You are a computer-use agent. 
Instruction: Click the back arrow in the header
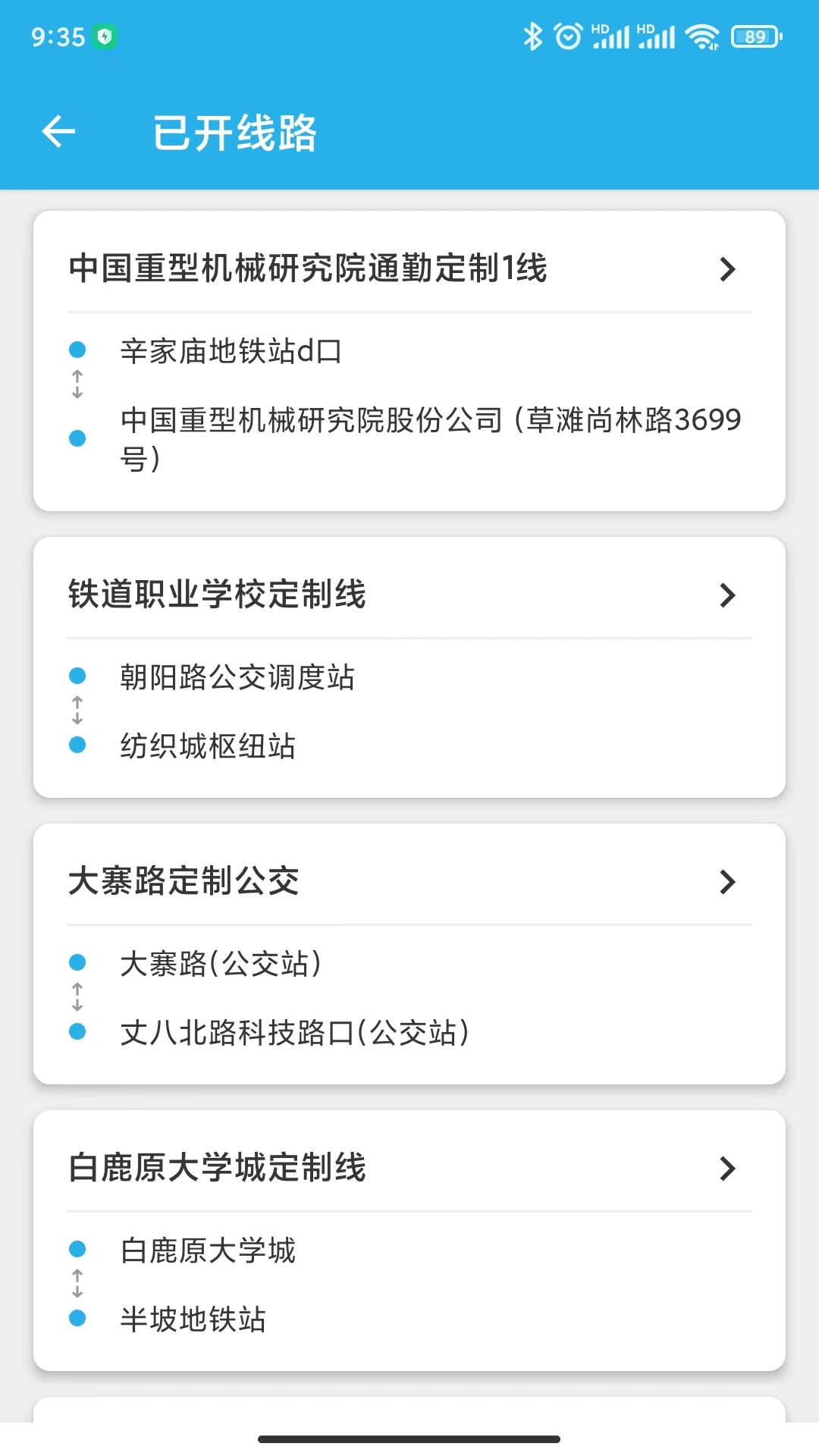(58, 131)
